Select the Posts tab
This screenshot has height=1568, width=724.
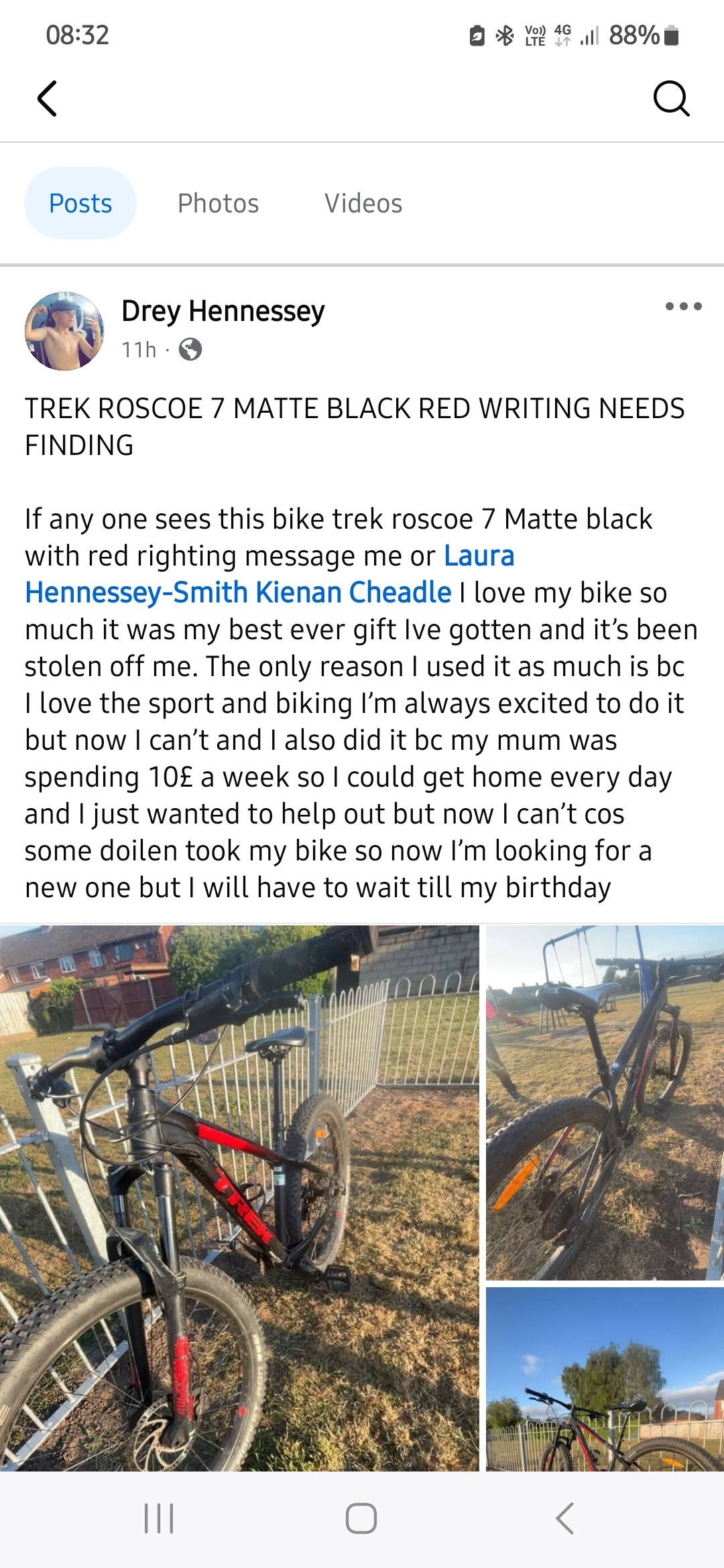tap(80, 203)
